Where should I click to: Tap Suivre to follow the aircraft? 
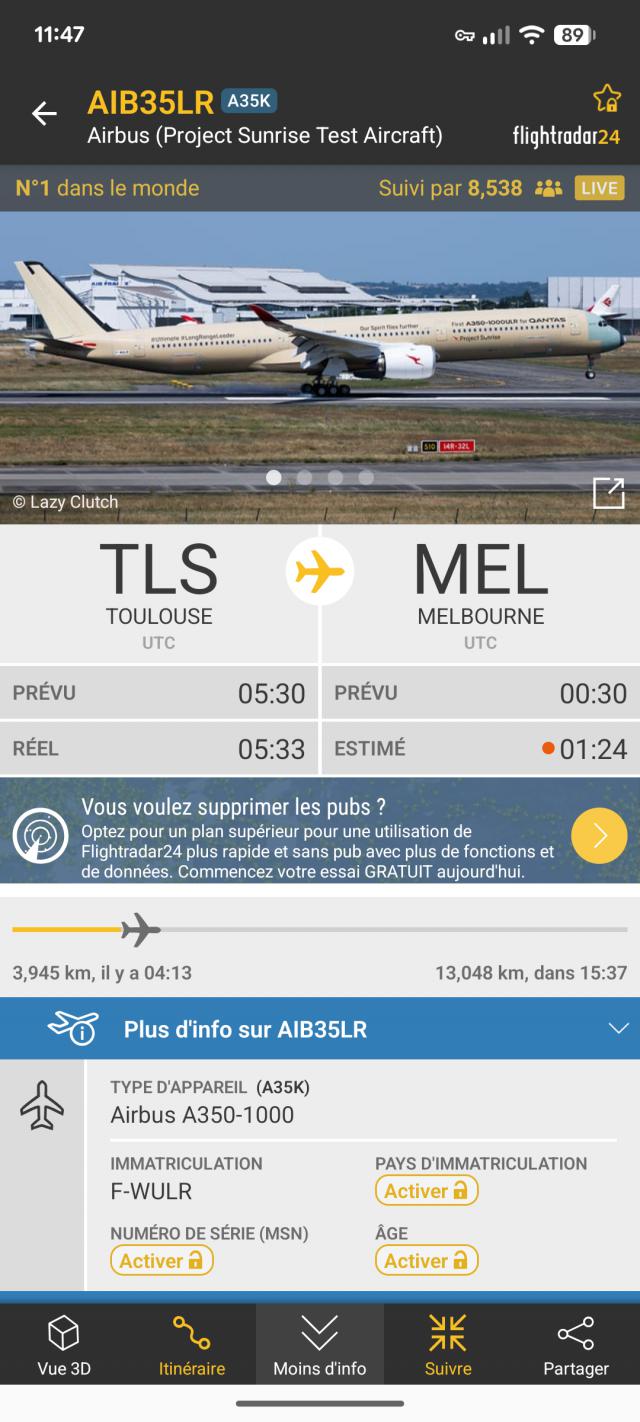(448, 1346)
